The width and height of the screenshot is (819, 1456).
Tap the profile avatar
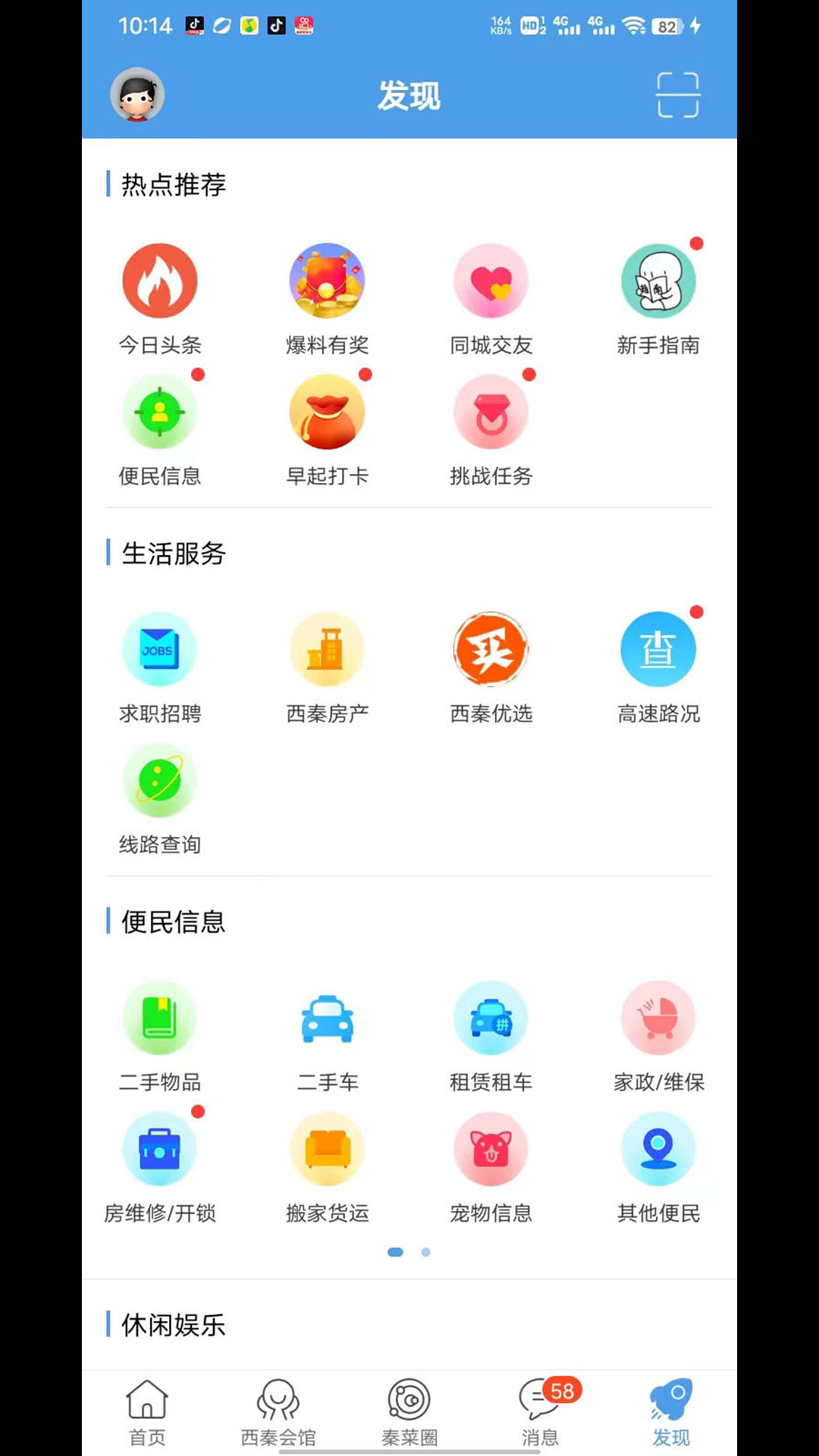click(137, 96)
